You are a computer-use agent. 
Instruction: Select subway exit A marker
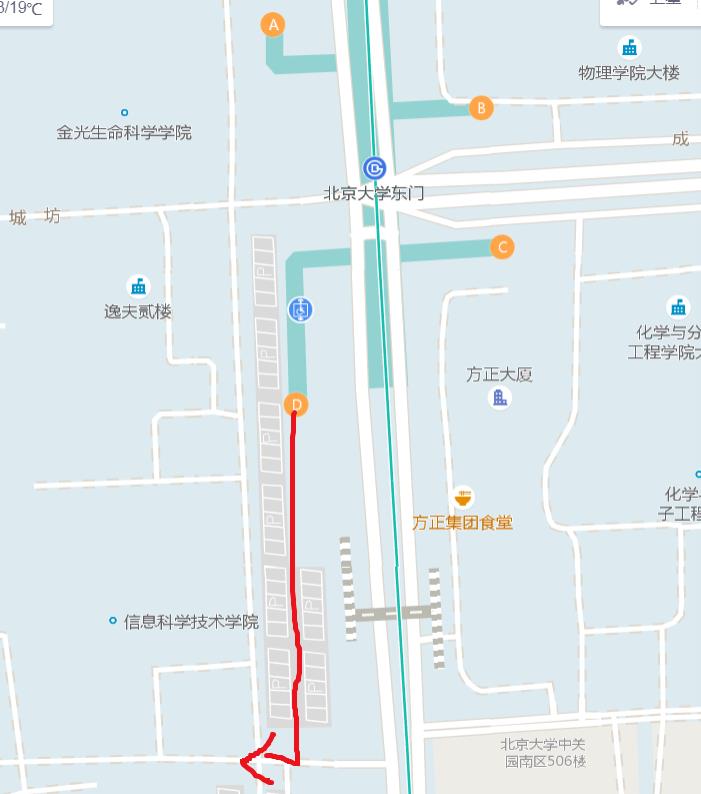(273, 25)
